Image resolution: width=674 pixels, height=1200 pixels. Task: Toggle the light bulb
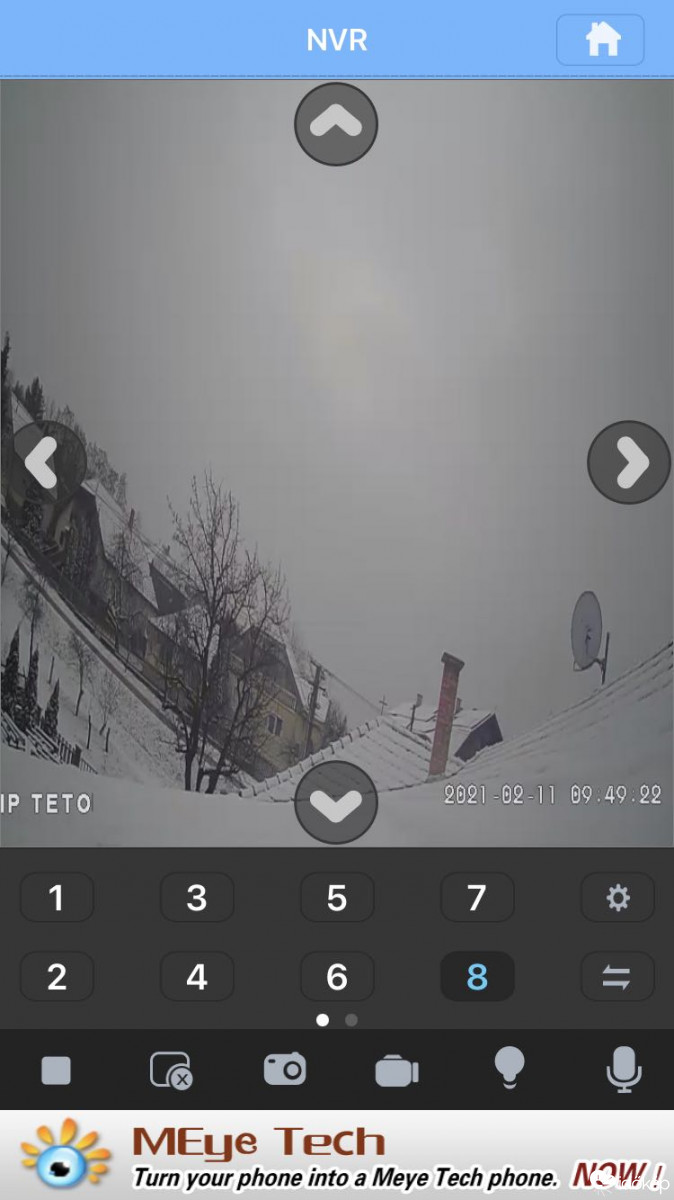510,1067
